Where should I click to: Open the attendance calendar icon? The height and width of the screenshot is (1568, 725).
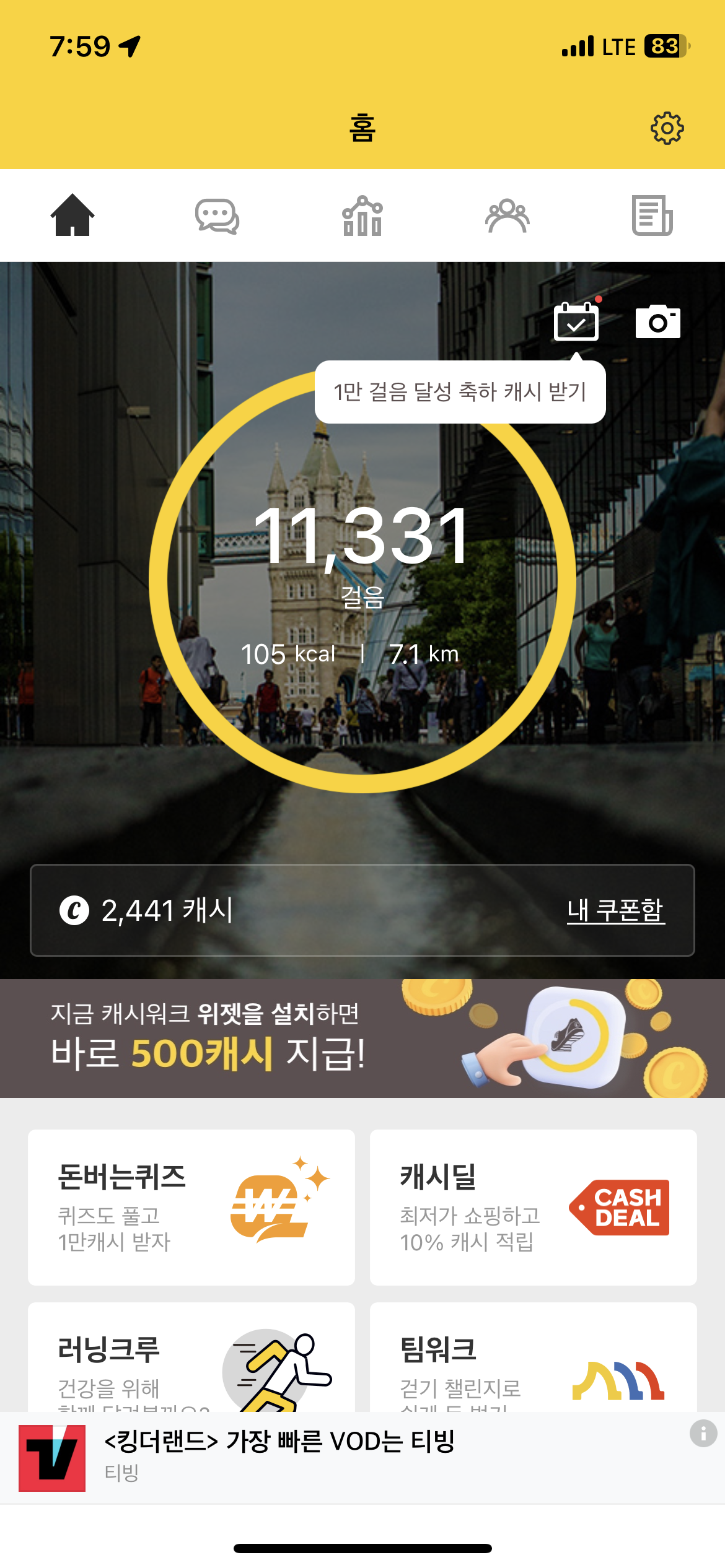576,322
